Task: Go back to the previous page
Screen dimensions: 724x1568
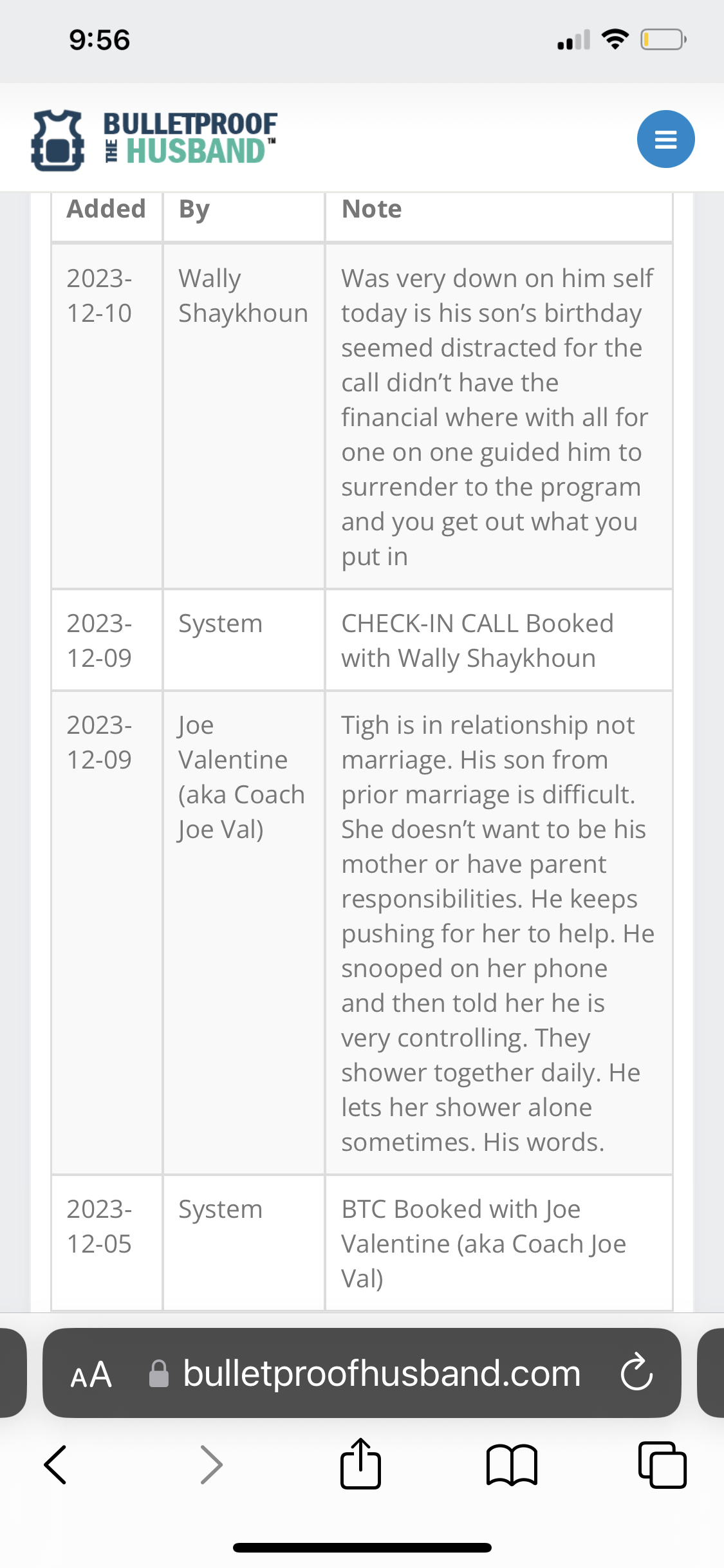Action: click(x=55, y=1464)
